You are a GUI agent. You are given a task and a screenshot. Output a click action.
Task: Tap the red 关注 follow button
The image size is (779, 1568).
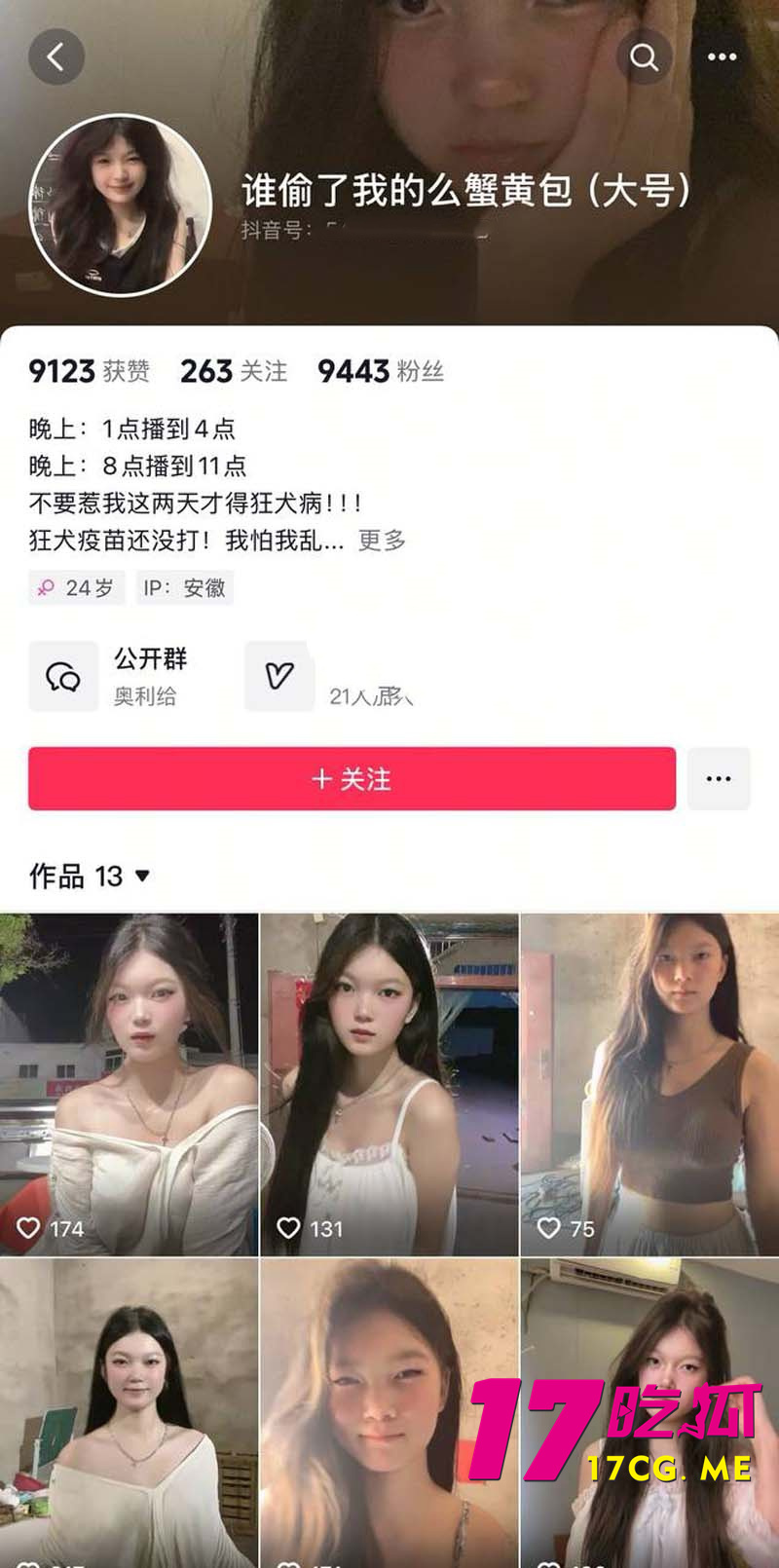point(351,778)
